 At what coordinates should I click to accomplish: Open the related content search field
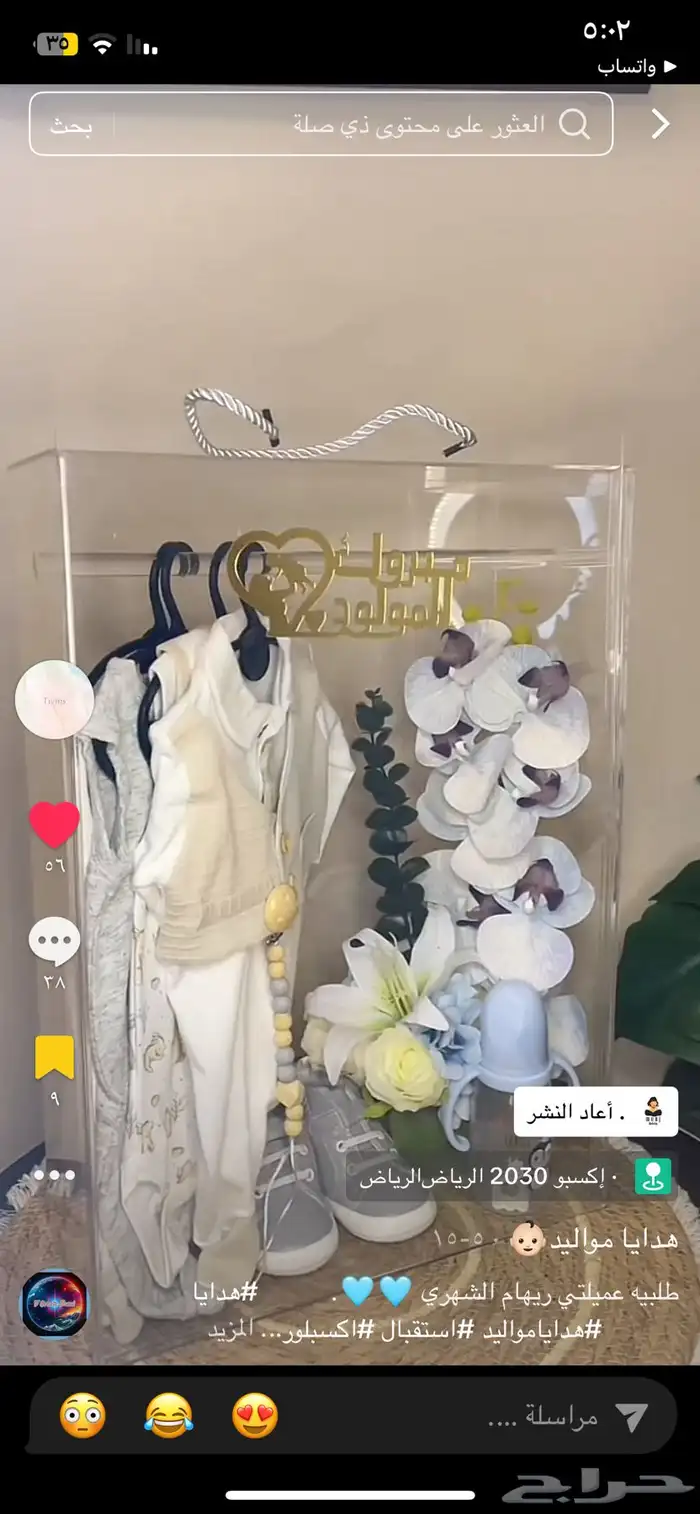[x=400, y=125]
